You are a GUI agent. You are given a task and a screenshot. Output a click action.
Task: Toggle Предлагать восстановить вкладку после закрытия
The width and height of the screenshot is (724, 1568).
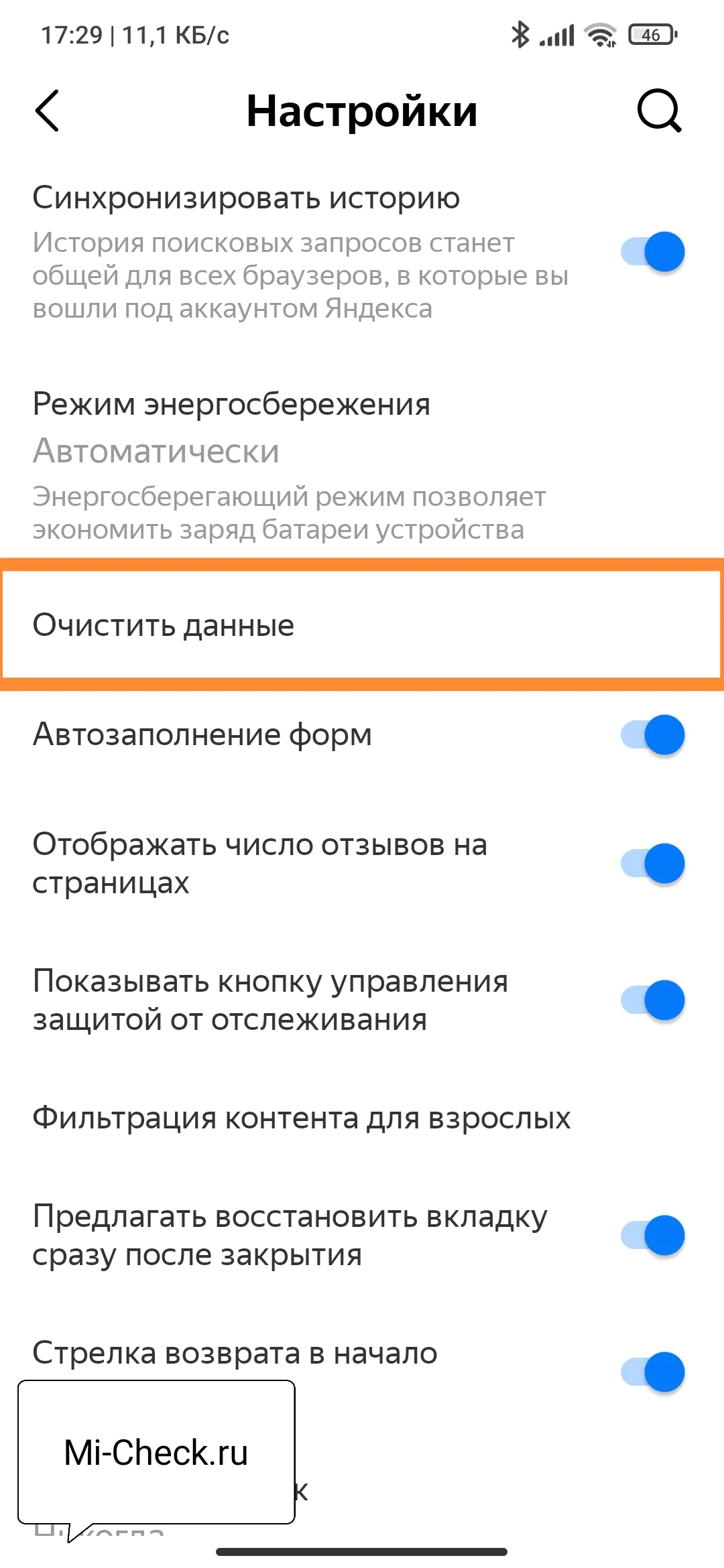pos(652,1235)
